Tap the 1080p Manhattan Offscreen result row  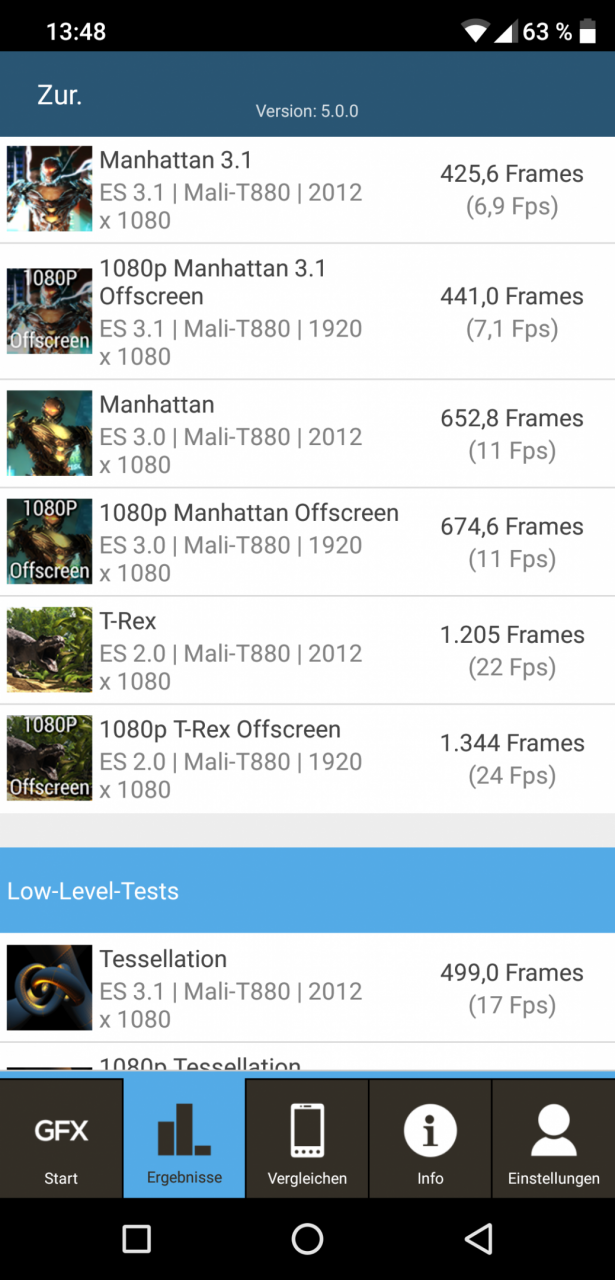[x=307, y=542]
